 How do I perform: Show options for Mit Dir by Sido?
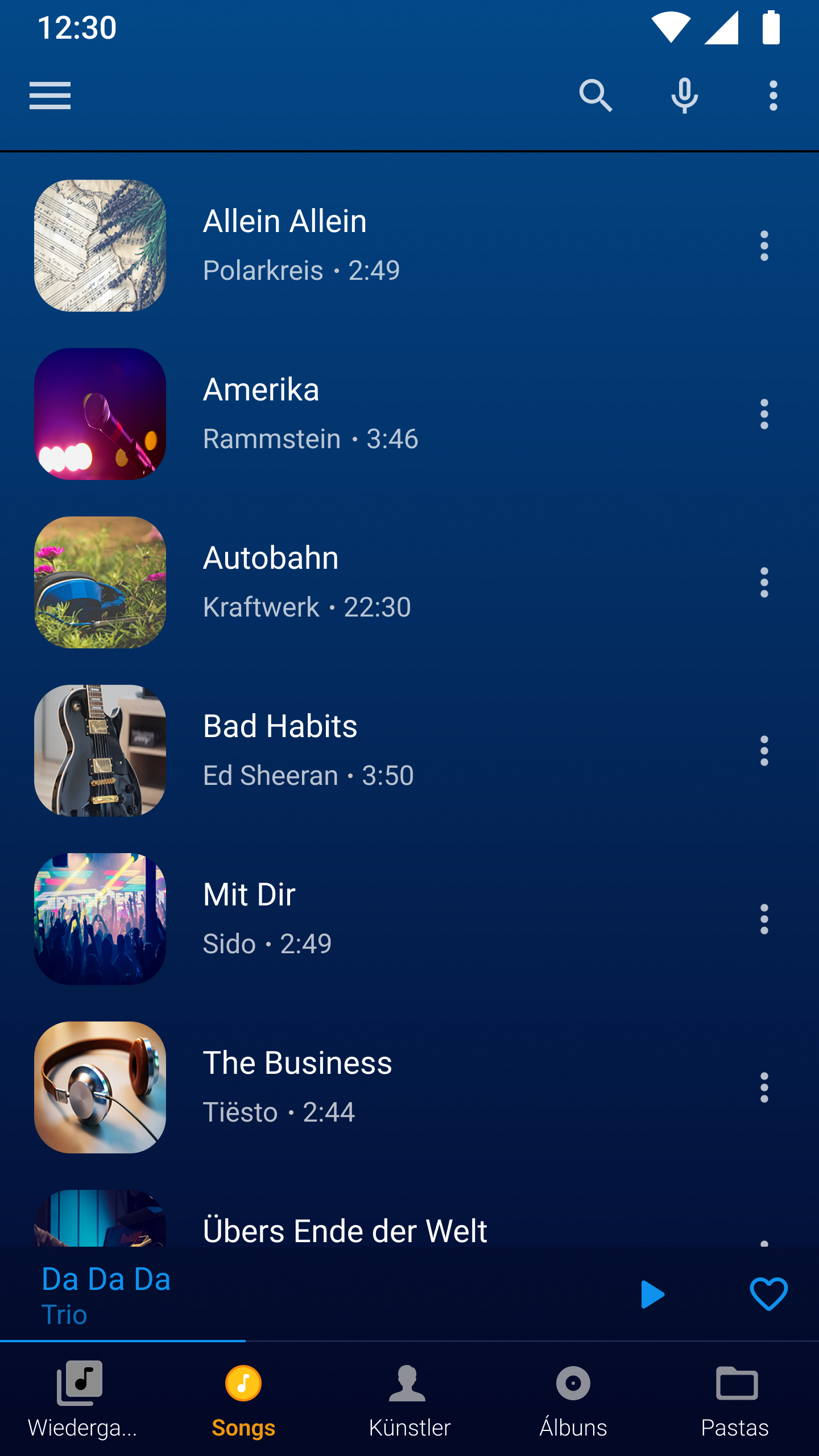764,919
